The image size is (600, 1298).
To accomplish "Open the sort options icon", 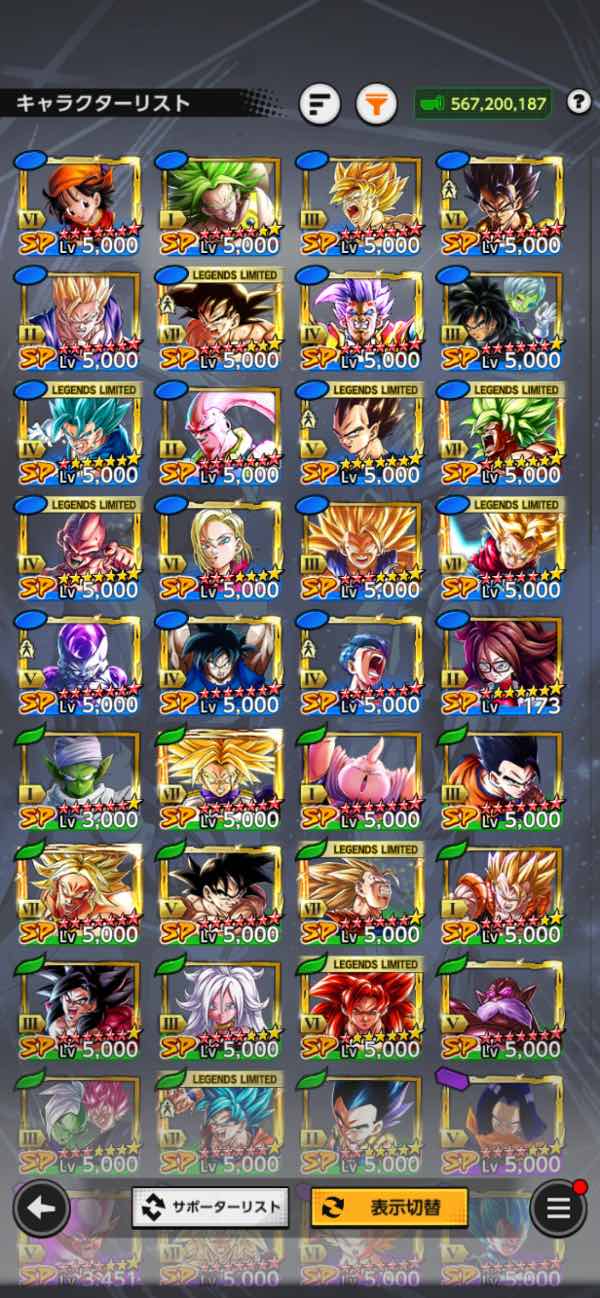I will pos(319,104).
